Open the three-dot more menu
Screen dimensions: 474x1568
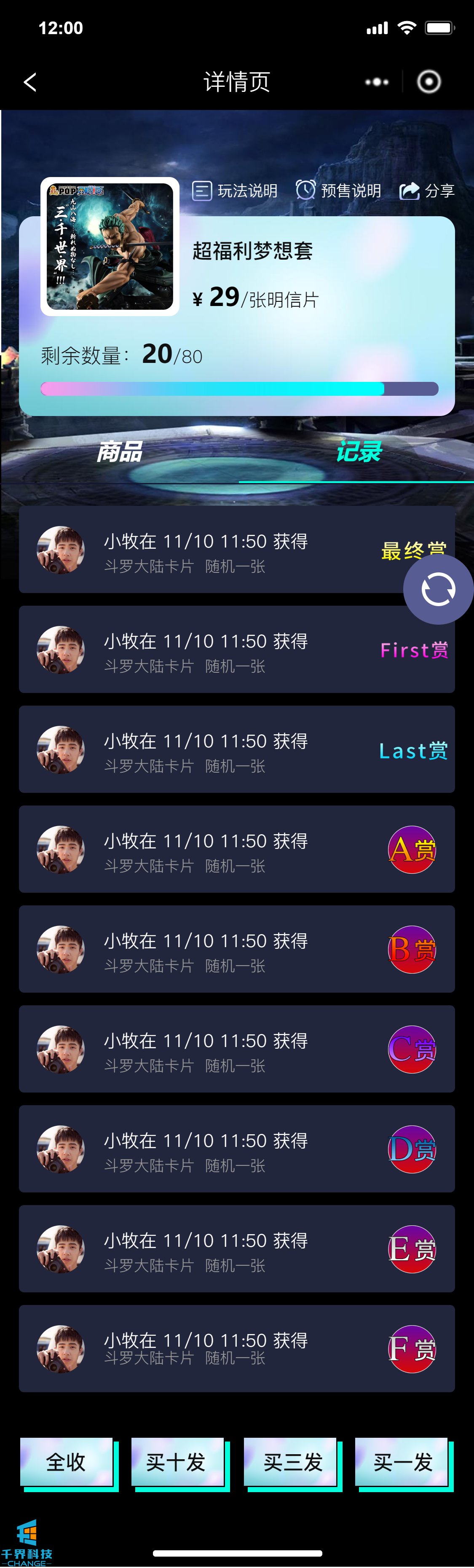coord(377,82)
